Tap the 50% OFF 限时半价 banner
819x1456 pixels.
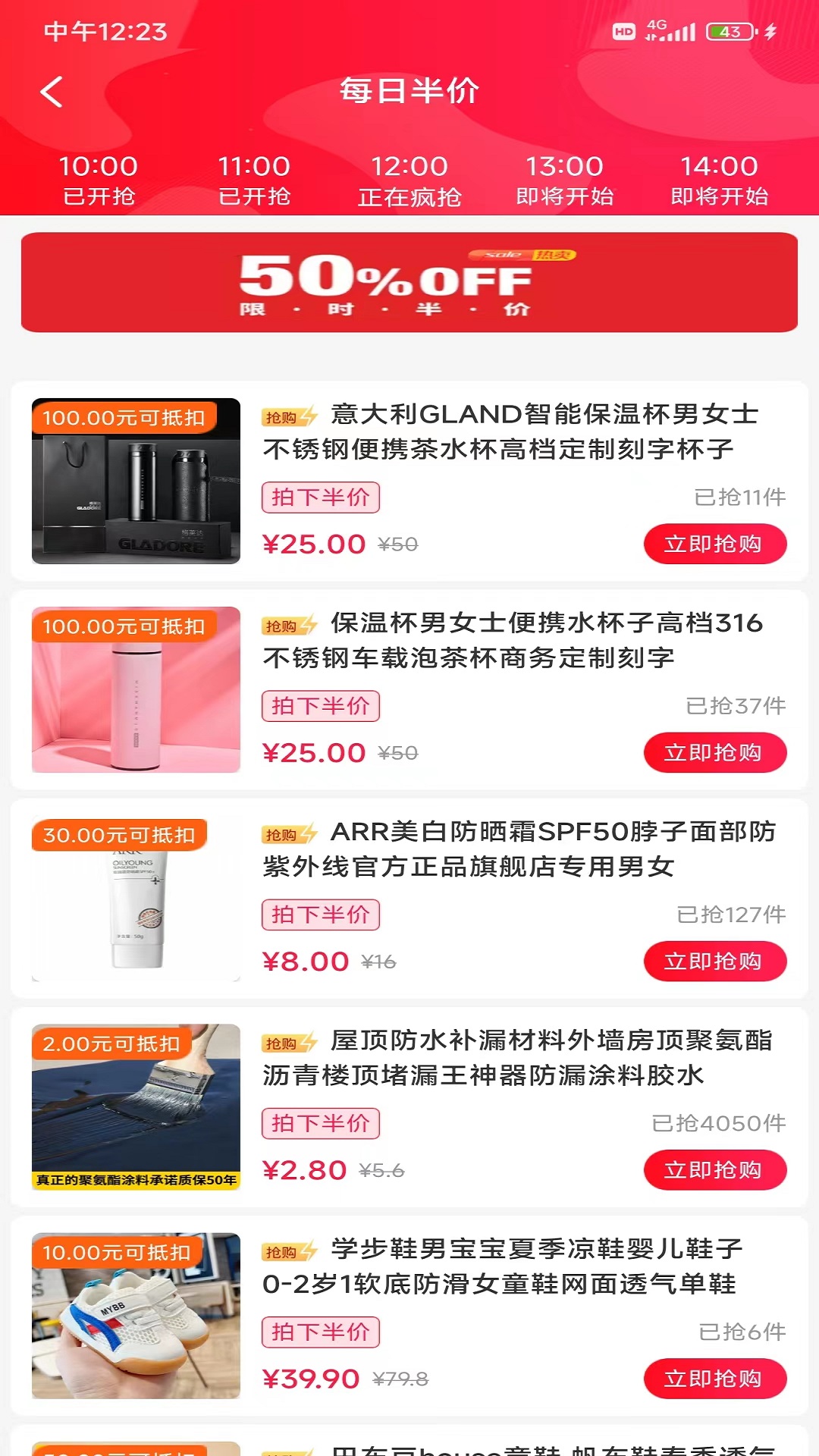pos(409,284)
